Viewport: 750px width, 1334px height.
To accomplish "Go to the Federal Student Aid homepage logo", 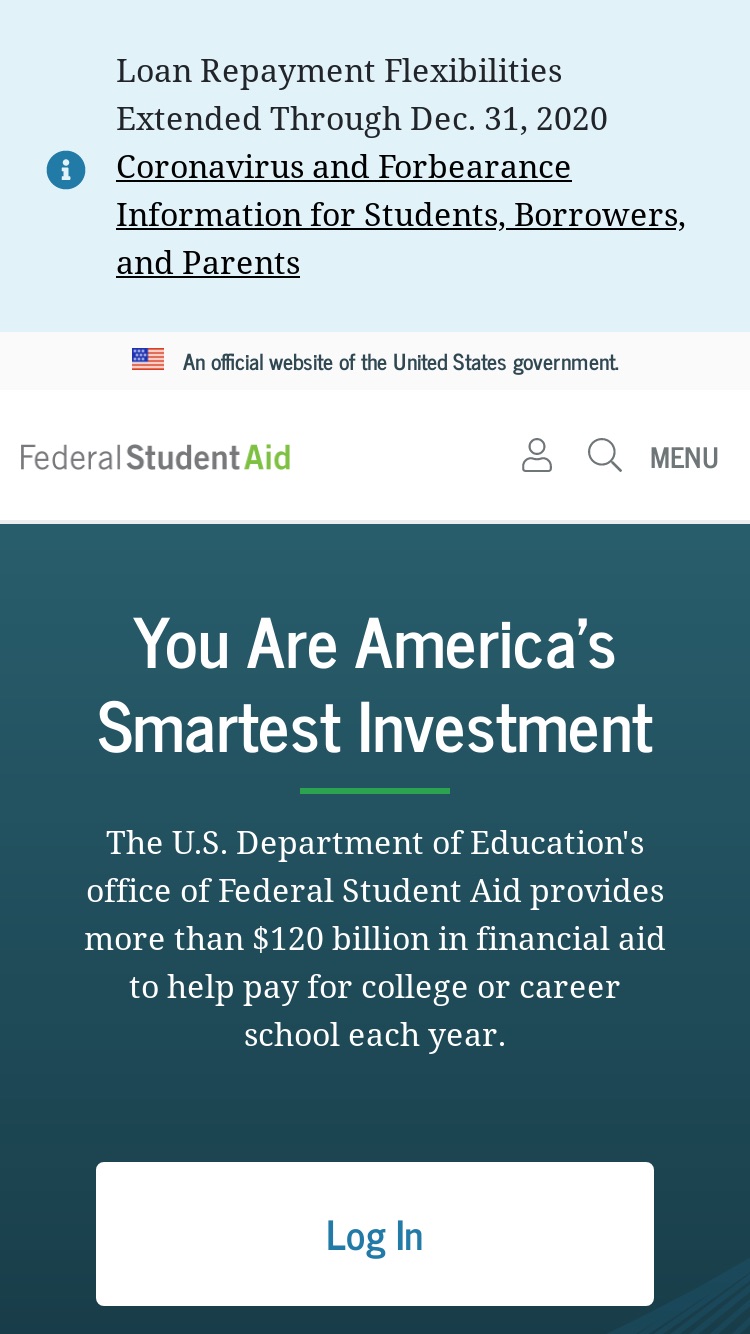I will click(x=156, y=457).
